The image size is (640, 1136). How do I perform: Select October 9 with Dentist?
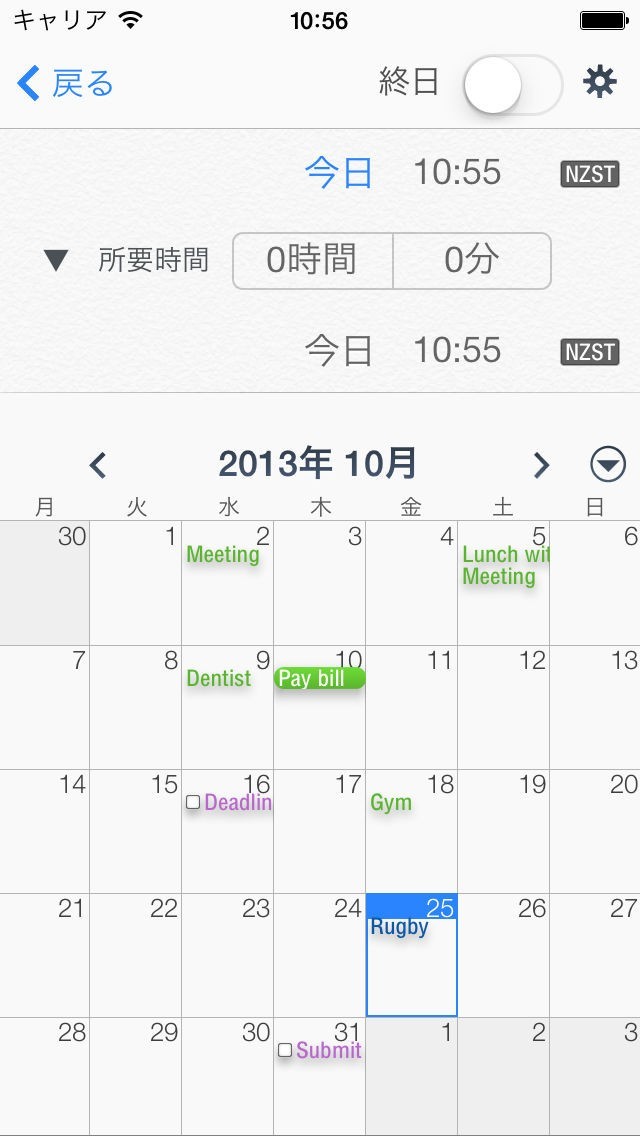[x=228, y=707]
